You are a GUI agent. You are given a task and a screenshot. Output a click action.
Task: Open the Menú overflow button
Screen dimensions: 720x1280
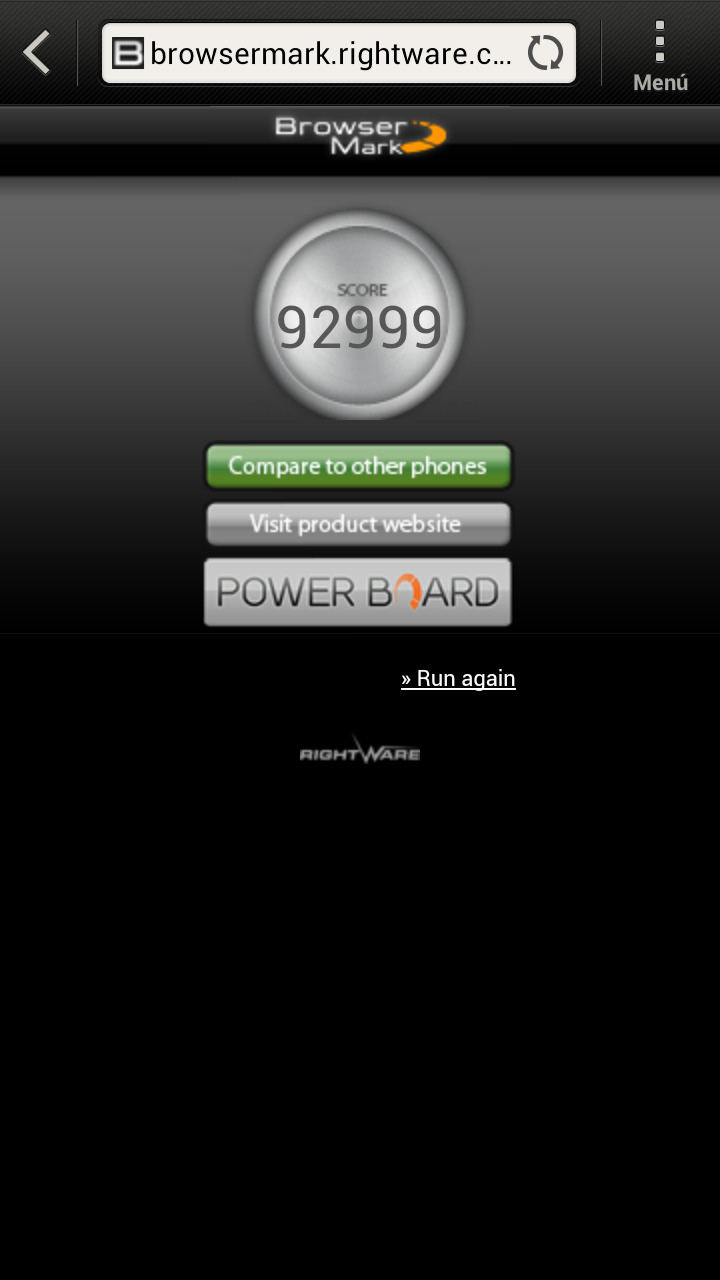tap(660, 57)
